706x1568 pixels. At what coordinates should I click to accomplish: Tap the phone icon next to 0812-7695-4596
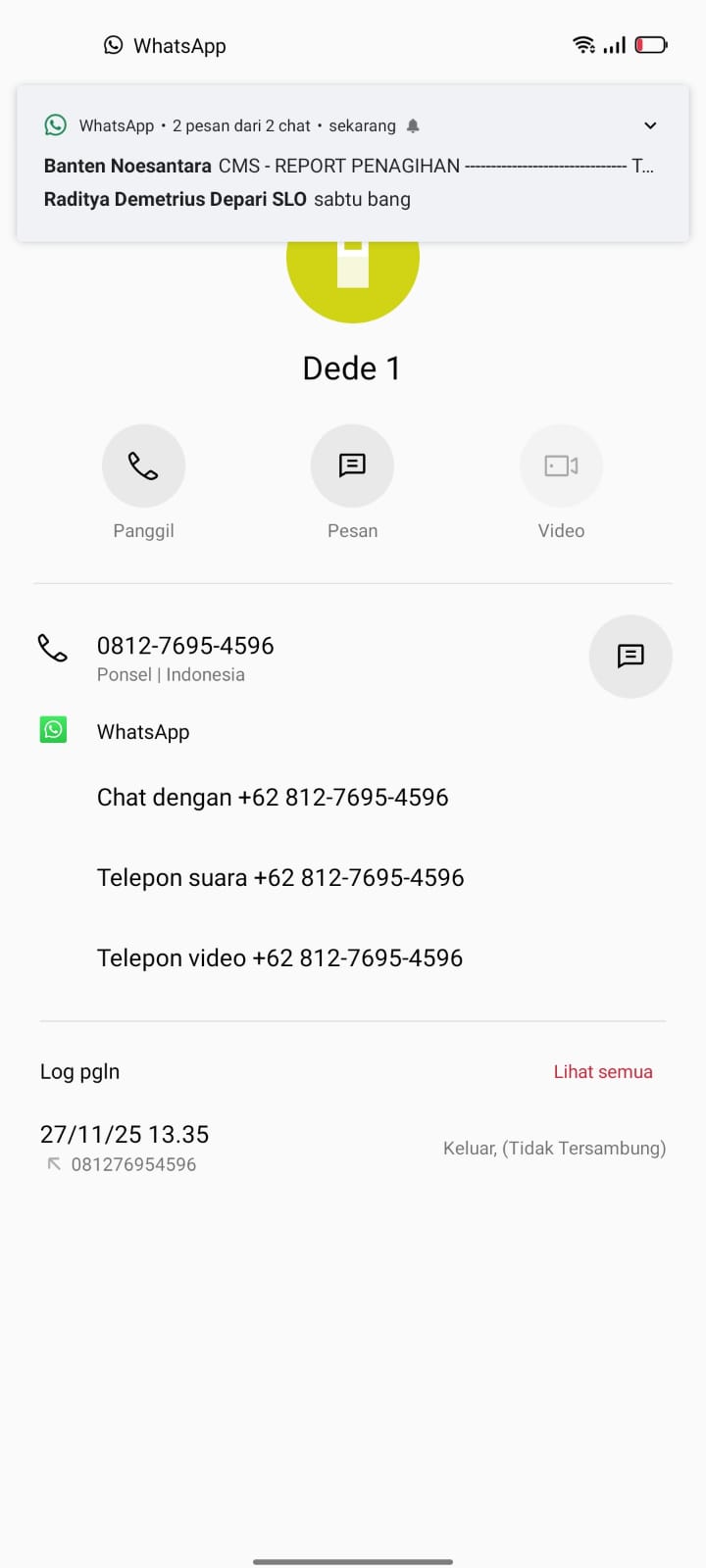53,647
